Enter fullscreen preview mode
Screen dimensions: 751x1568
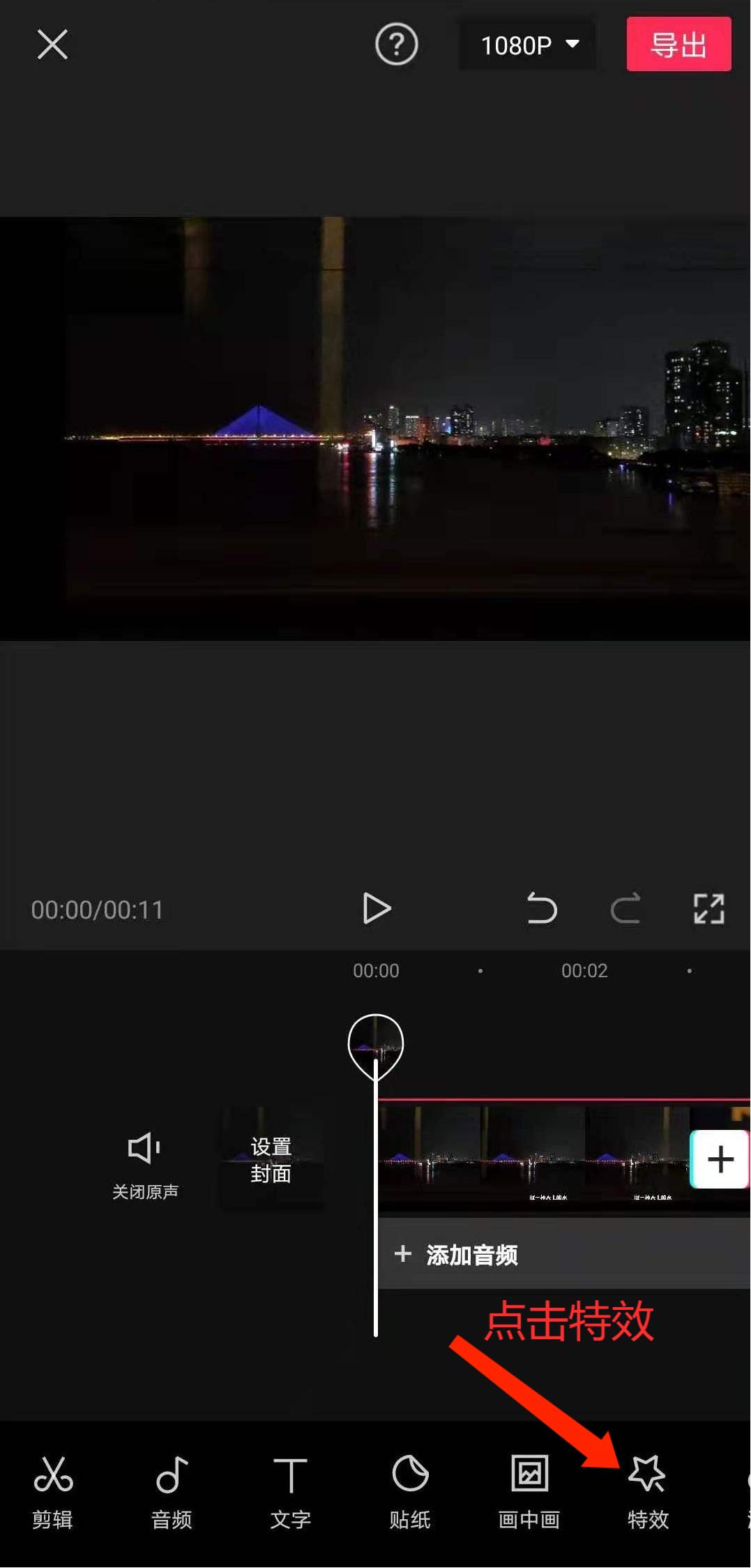click(x=709, y=909)
